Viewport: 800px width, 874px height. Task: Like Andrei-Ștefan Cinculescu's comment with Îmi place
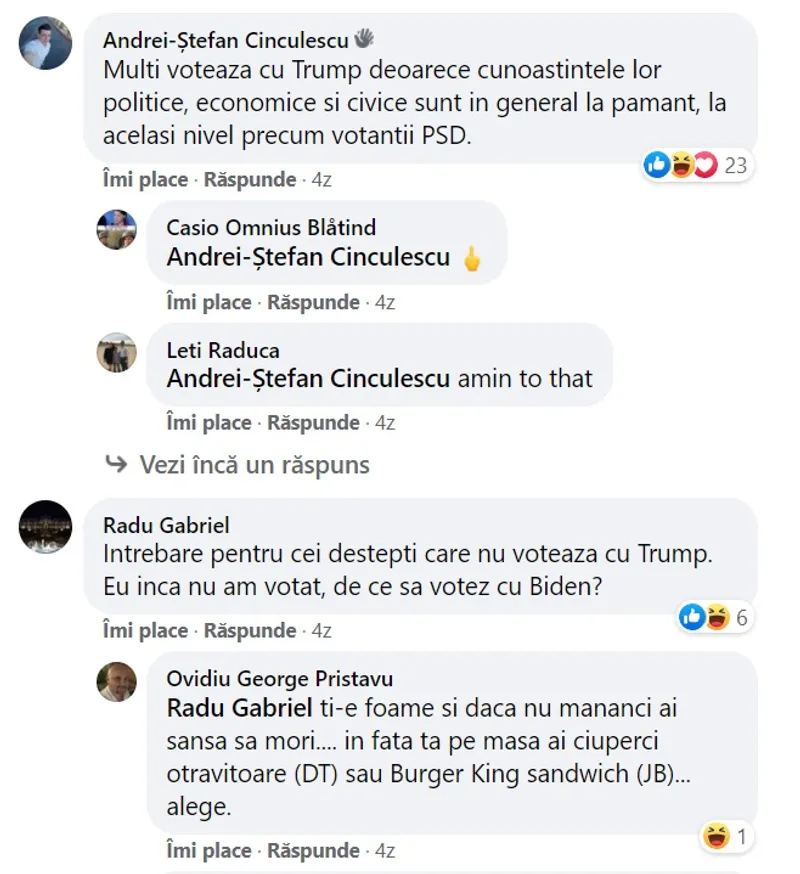[x=145, y=180]
